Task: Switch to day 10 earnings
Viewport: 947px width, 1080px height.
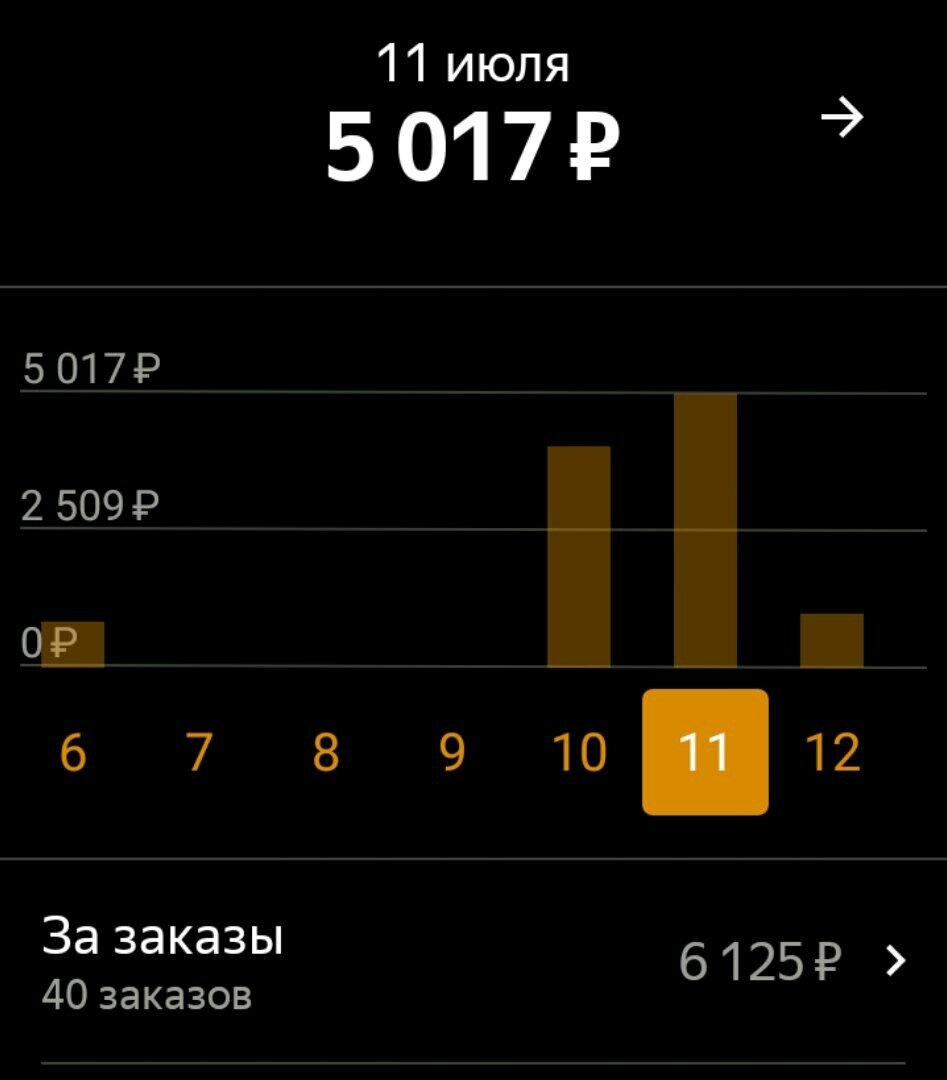Action: coord(579,752)
